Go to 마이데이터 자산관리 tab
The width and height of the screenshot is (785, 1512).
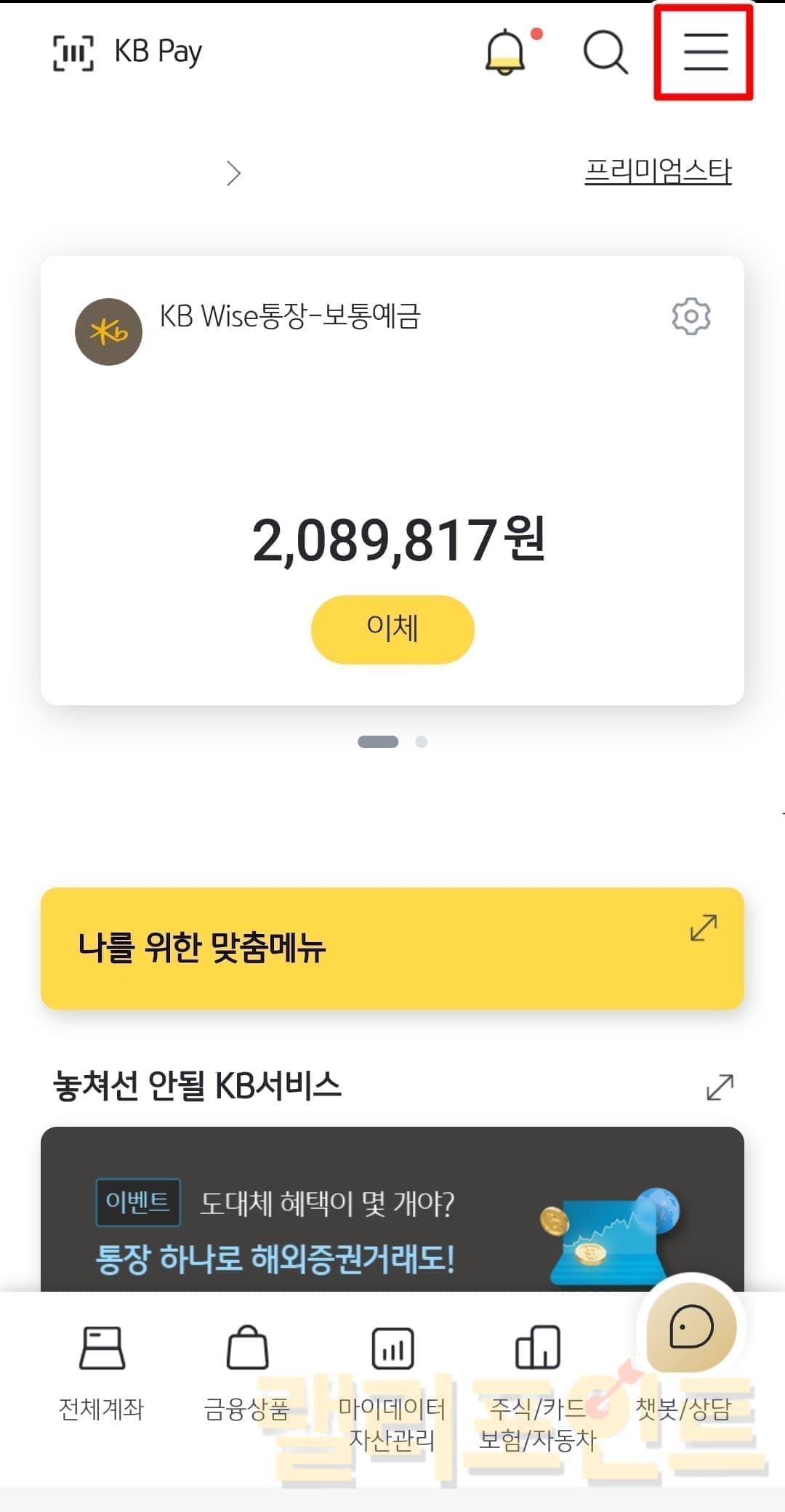tap(392, 1381)
